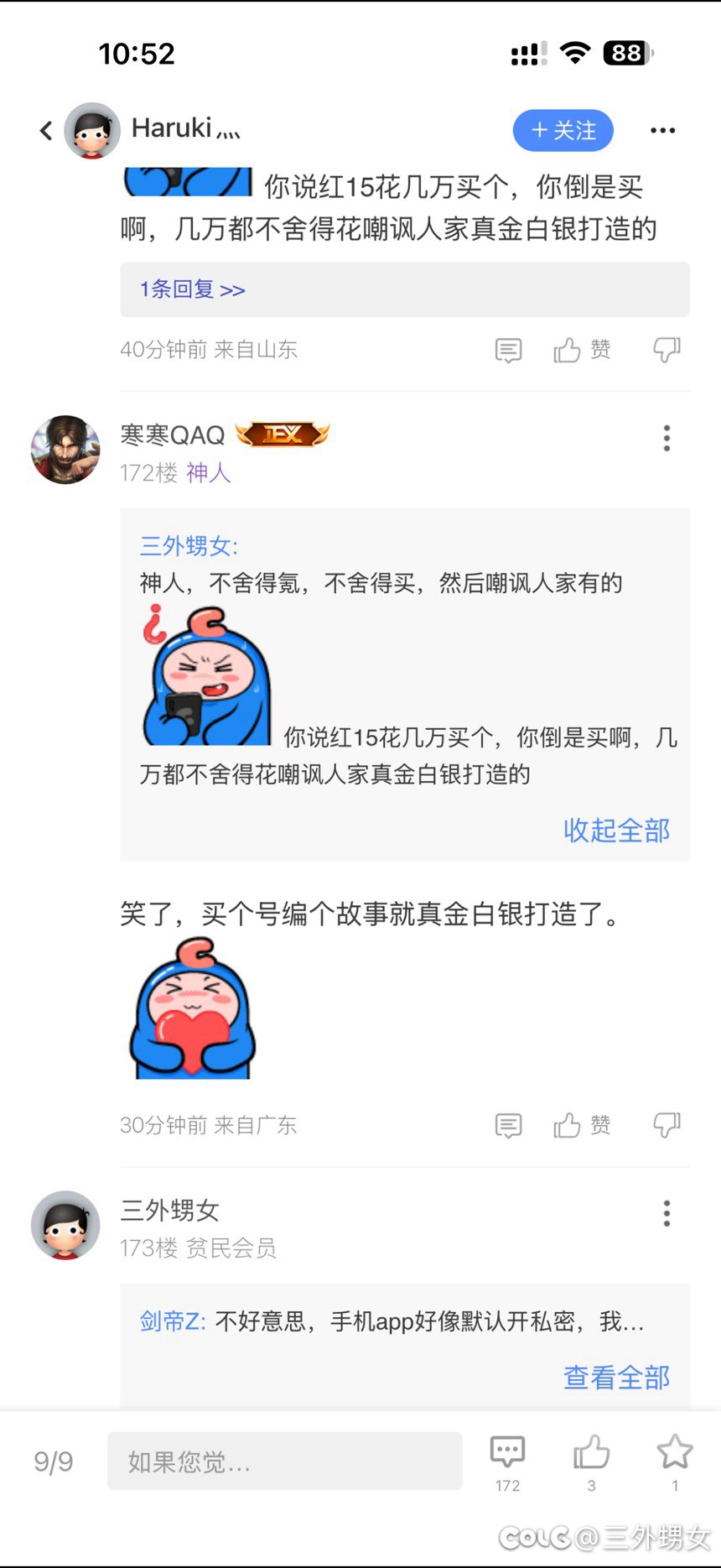Reply to 寒寒QAQ's comment
Image resolution: width=721 pixels, height=1568 pixels.
(x=508, y=1125)
